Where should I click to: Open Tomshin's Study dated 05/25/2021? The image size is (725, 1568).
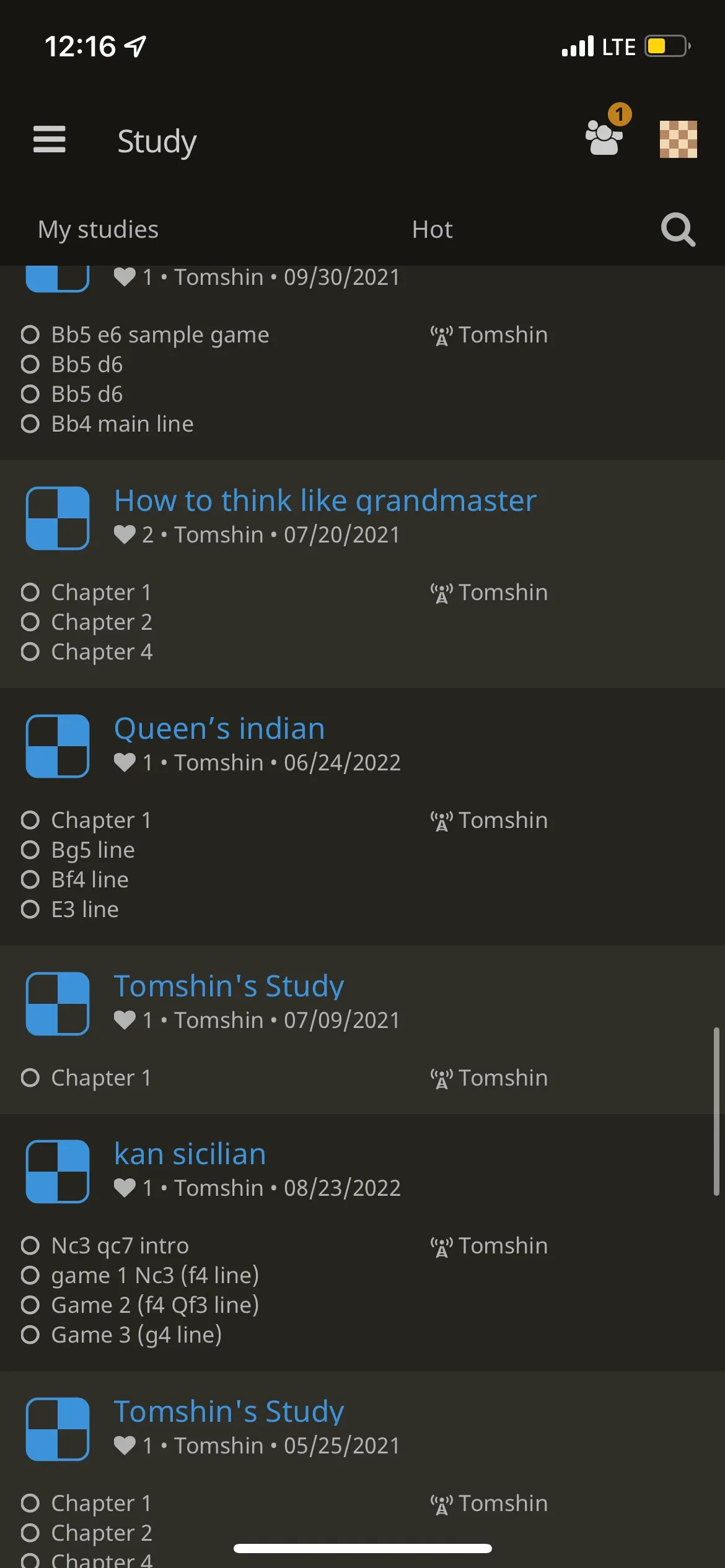pyautogui.click(x=229, y=1412)
